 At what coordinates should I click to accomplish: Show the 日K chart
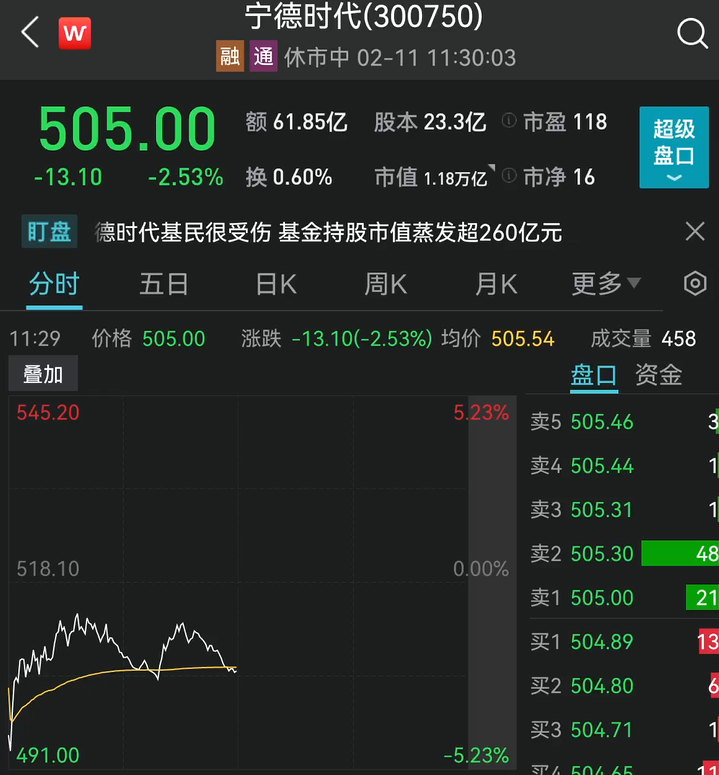(x=276, y=284)
